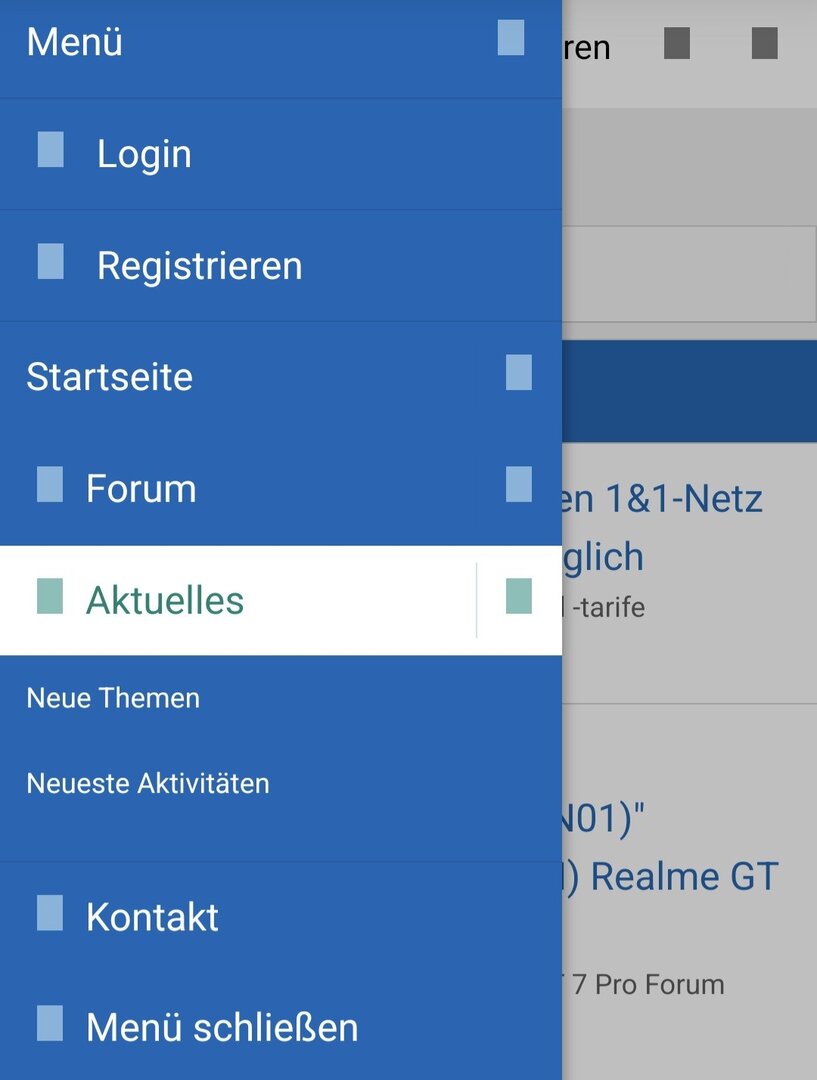Open the Forum section
Screen dimensions: 817x1080
pyautogui.click(x=141, y=489)
